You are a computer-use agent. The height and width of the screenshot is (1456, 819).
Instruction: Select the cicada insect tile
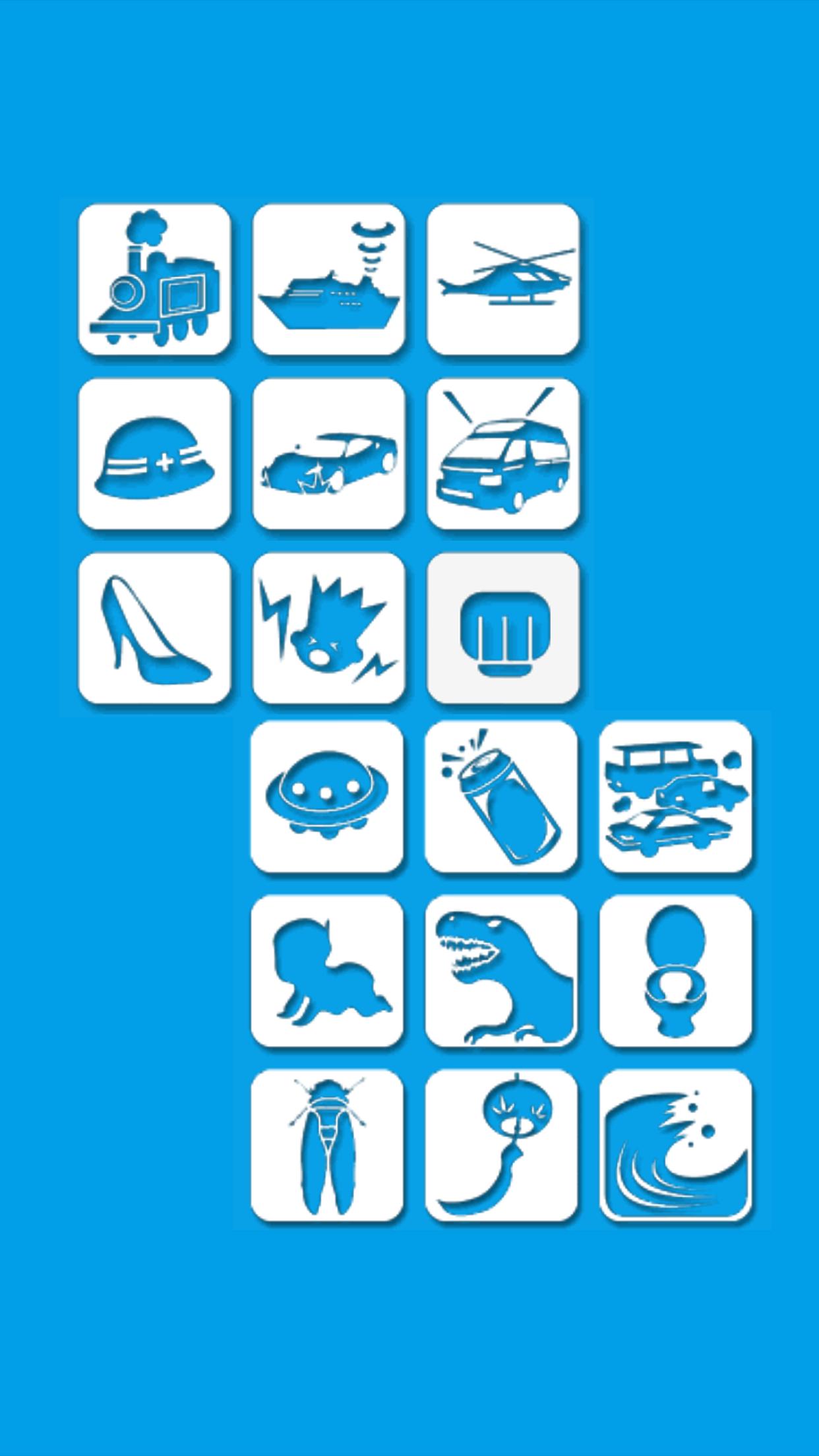click(327, 1145)
